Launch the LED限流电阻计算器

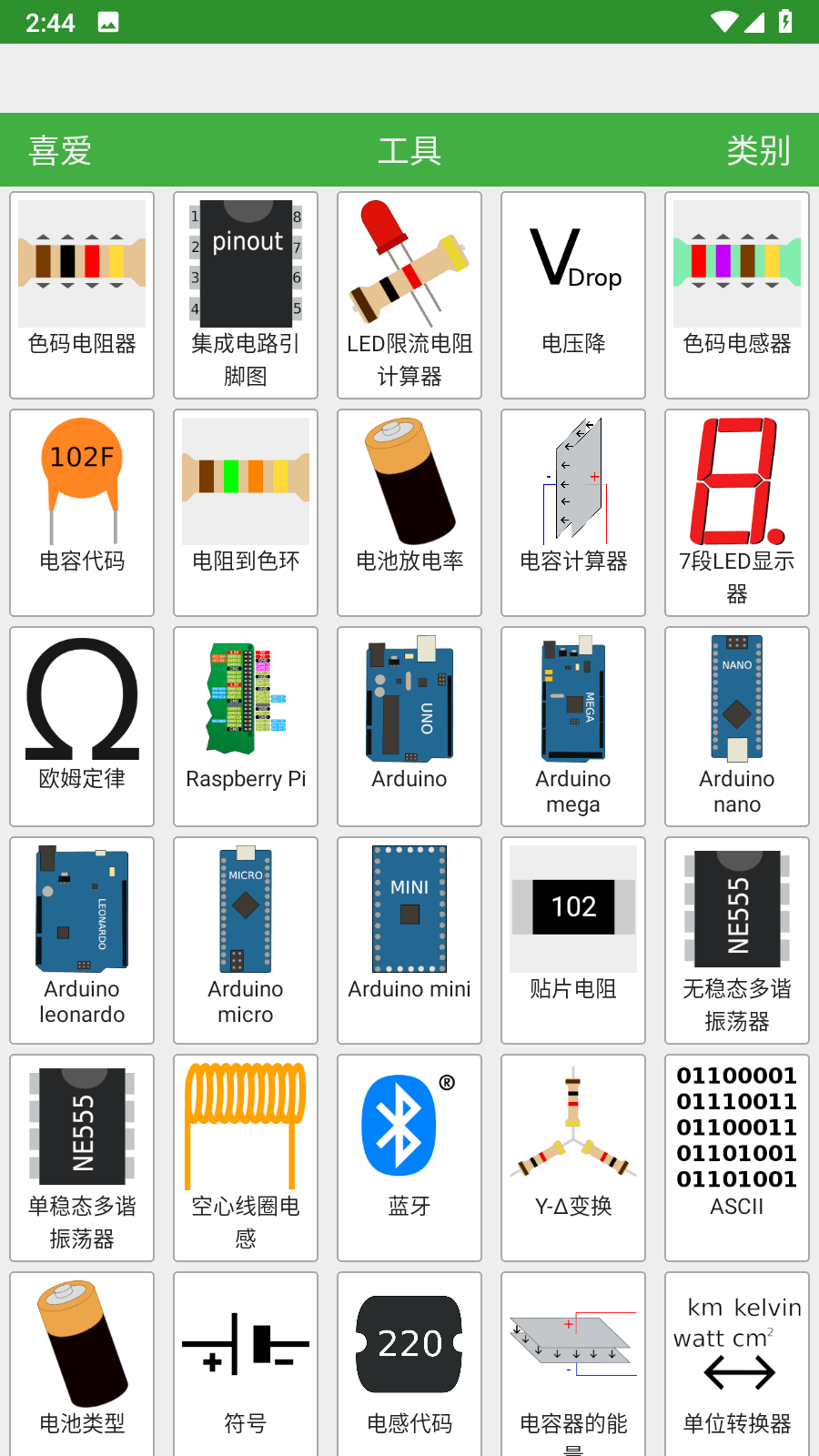(409, 295)
